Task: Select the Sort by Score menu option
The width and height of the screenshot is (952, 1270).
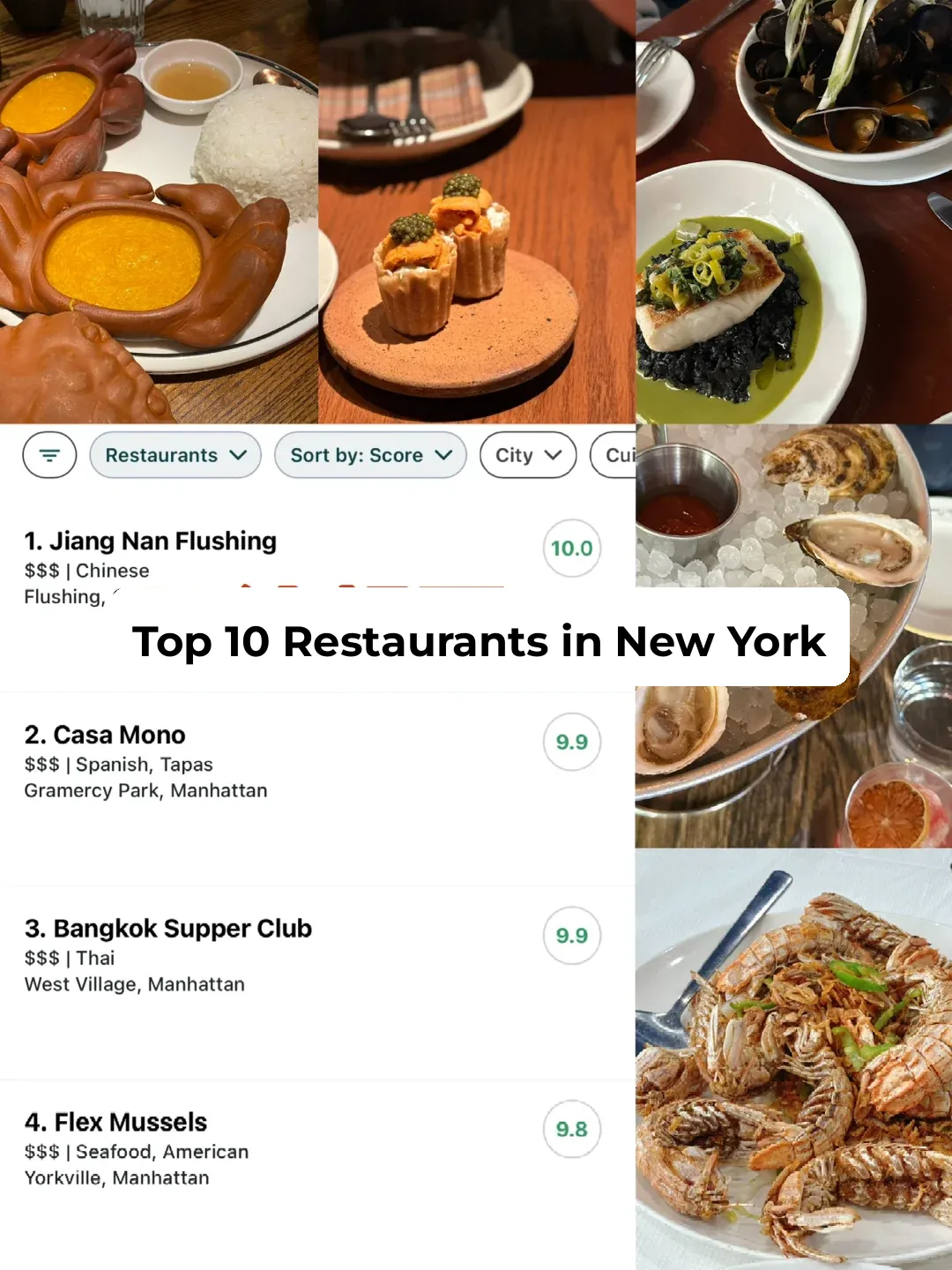Action: click(x=369, y=455)
